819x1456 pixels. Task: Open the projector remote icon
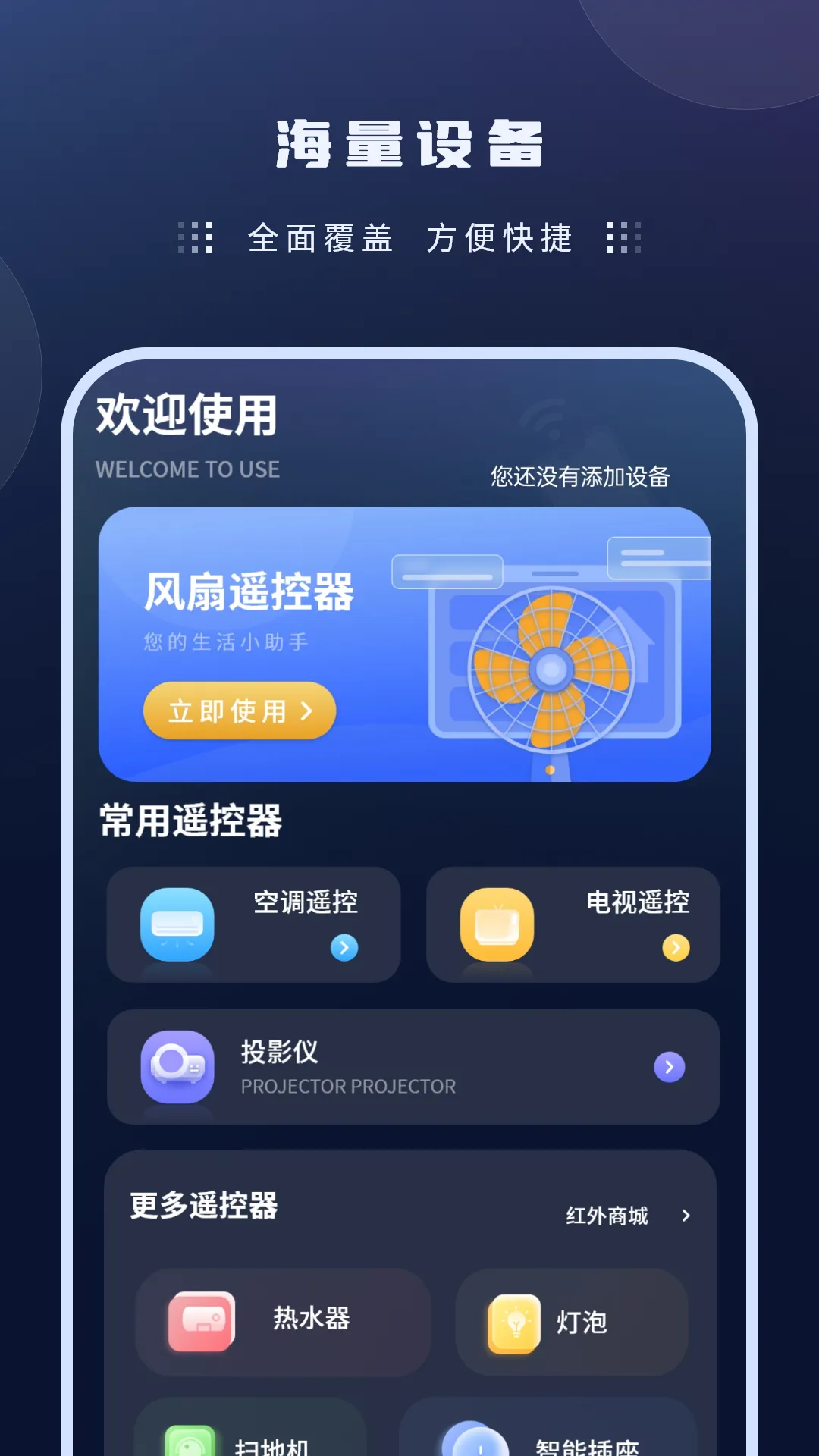click(177, 1066)
